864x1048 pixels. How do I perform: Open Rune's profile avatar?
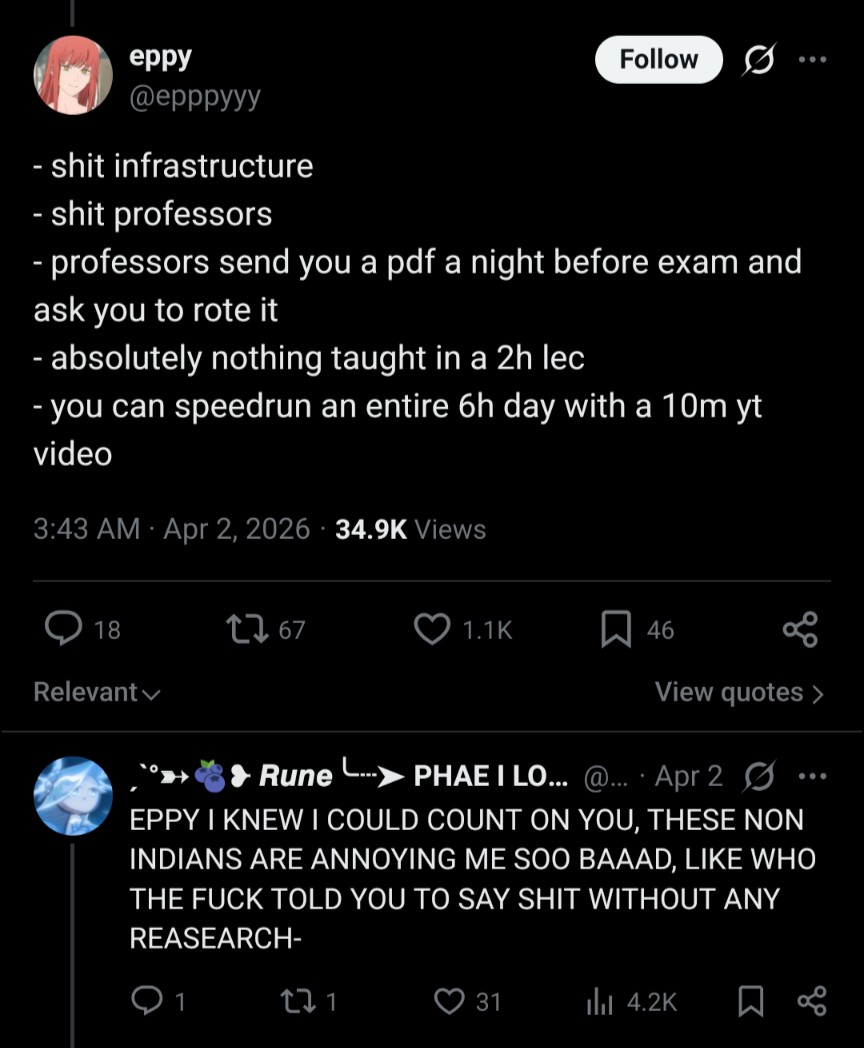coord(73,795)
